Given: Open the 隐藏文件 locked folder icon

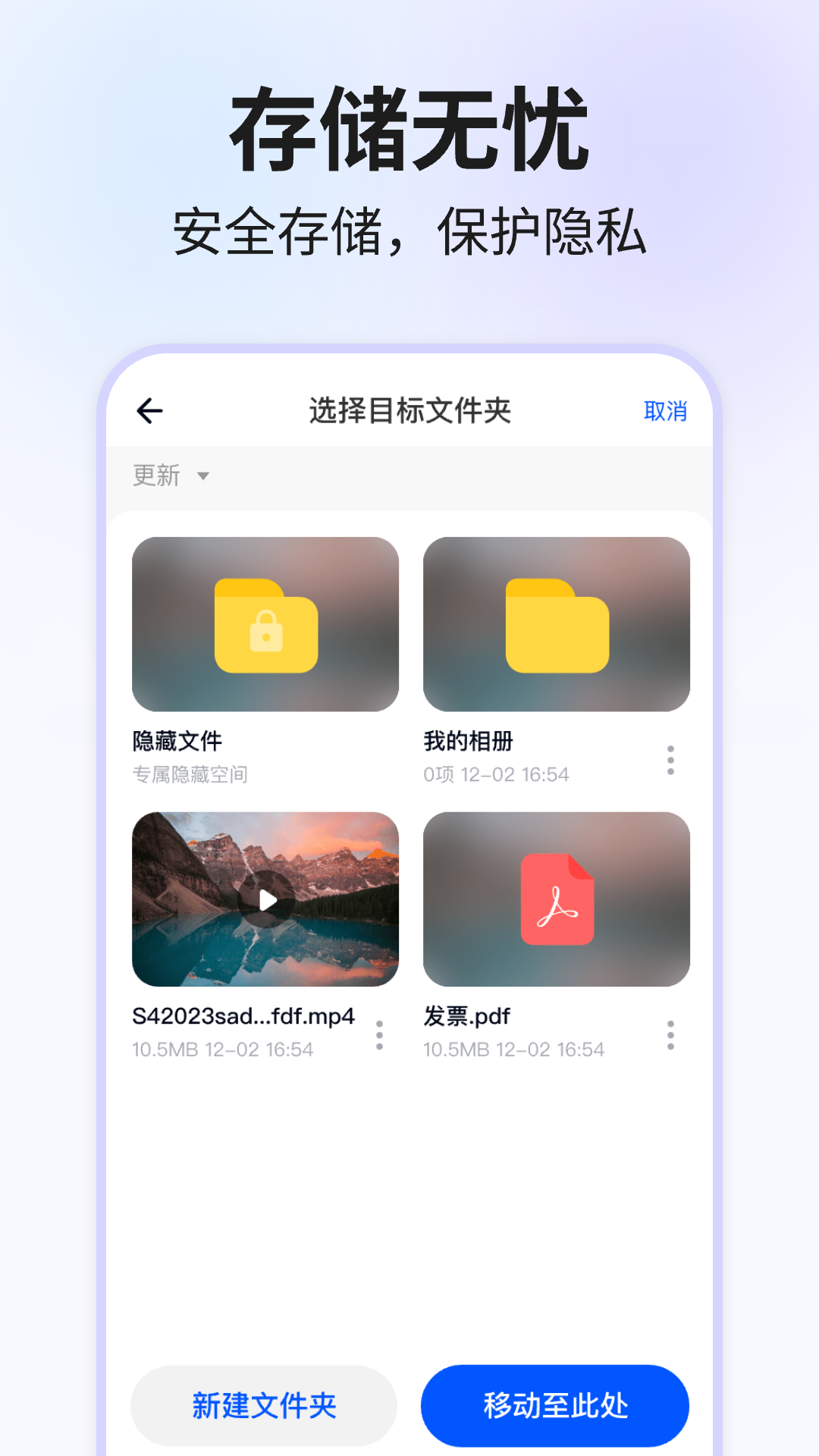Looking at the screenshot, I should [265, 626].
